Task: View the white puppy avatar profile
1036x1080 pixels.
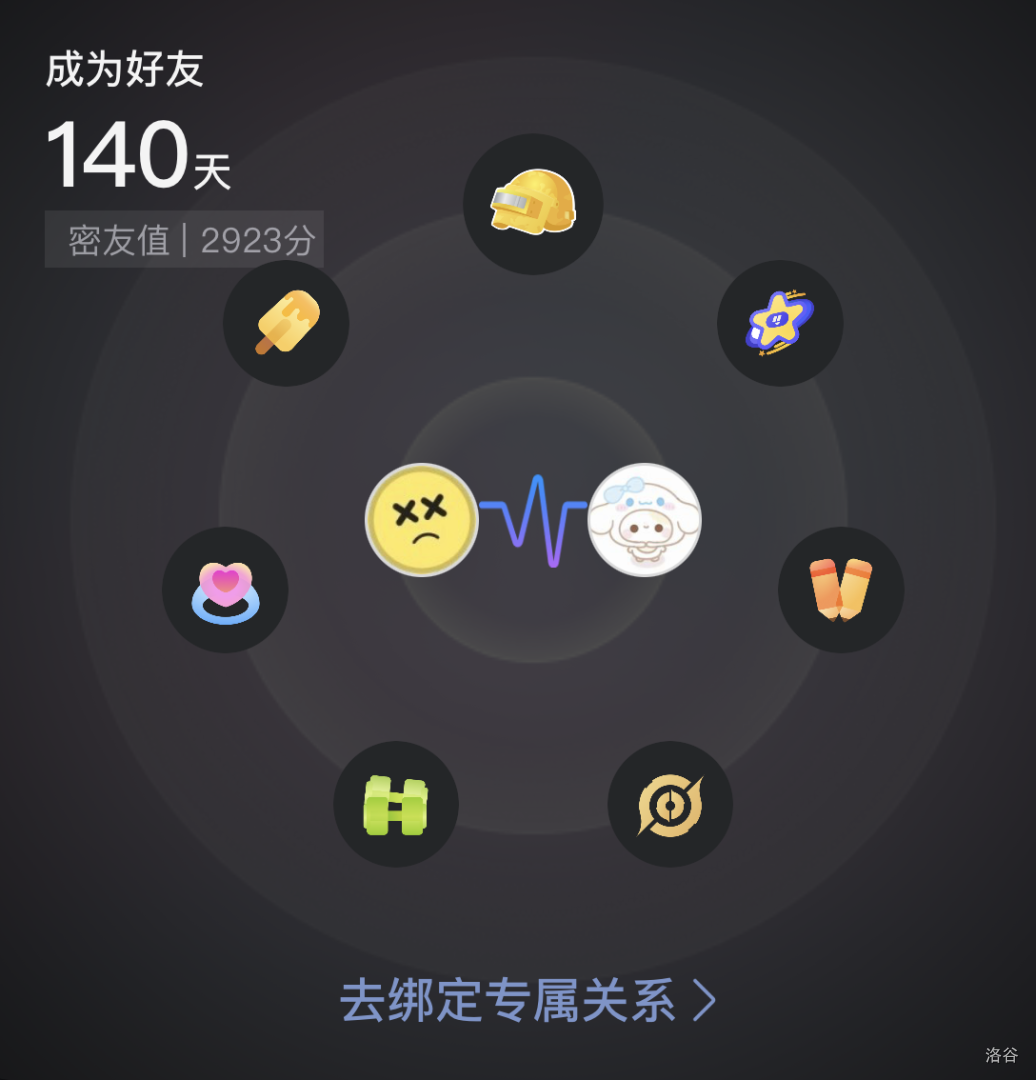Action: coord(644,520)
